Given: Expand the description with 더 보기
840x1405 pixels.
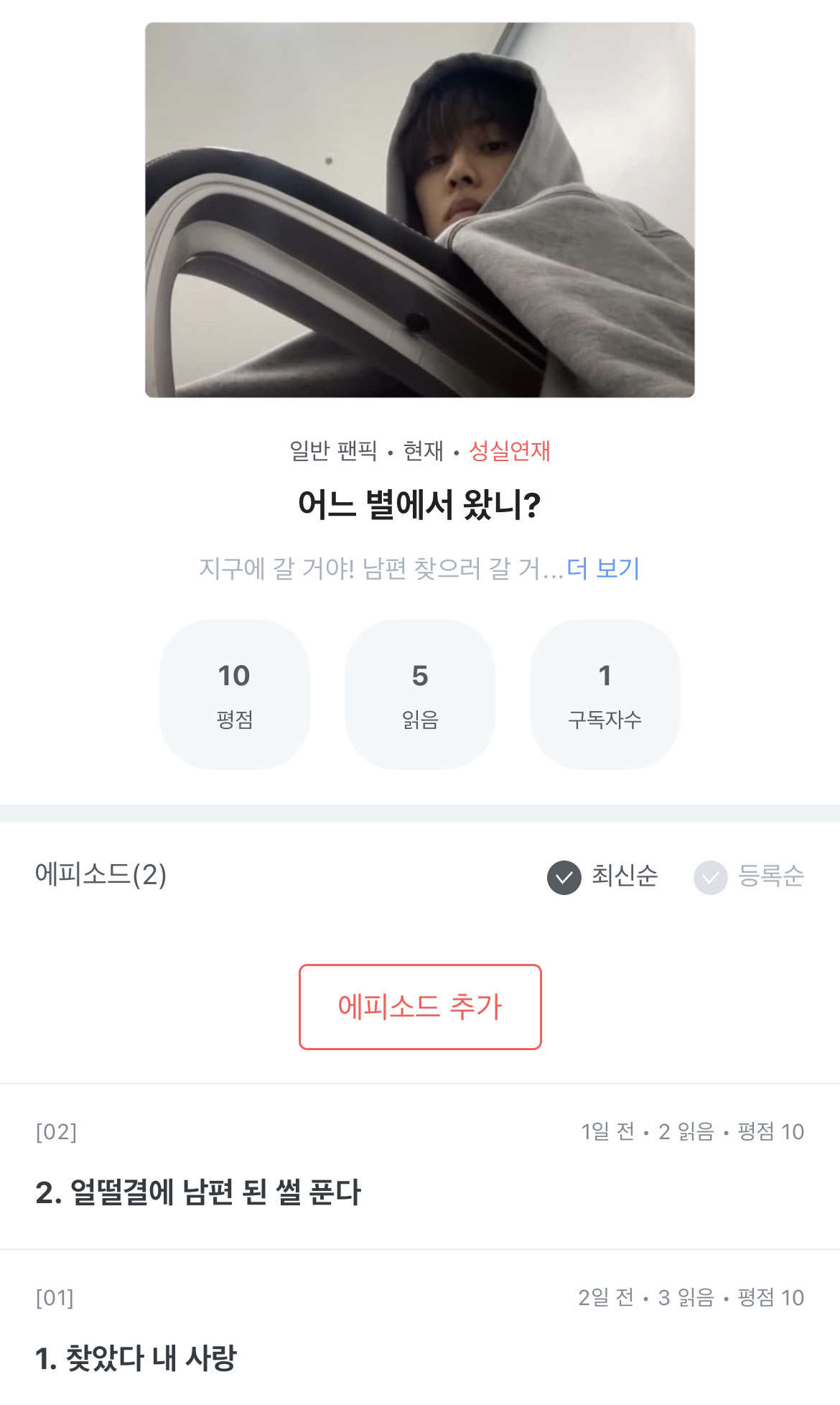Looking at the screenshot, I should click(x=602, y=568).
